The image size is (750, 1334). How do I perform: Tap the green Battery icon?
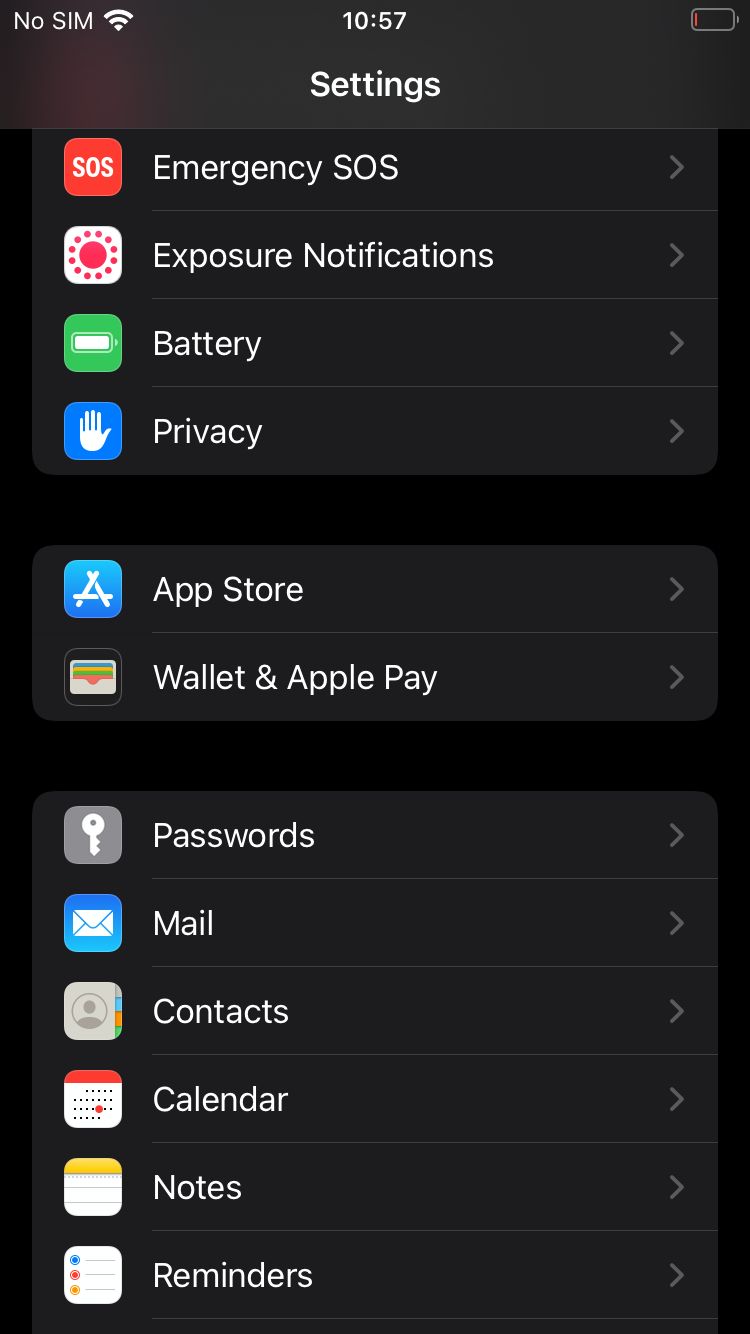[92, 343]
